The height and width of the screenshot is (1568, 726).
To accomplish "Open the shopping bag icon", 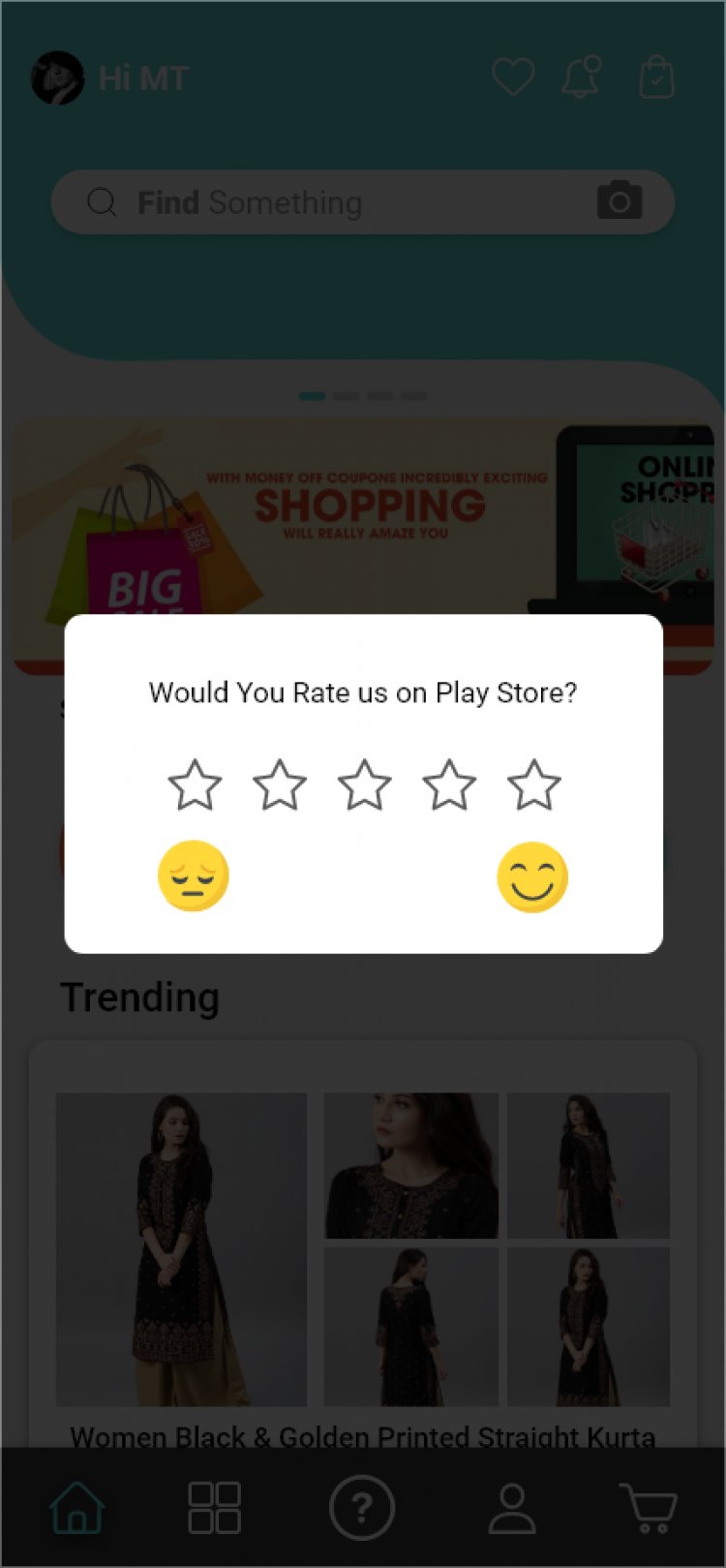I will point(656,77).
